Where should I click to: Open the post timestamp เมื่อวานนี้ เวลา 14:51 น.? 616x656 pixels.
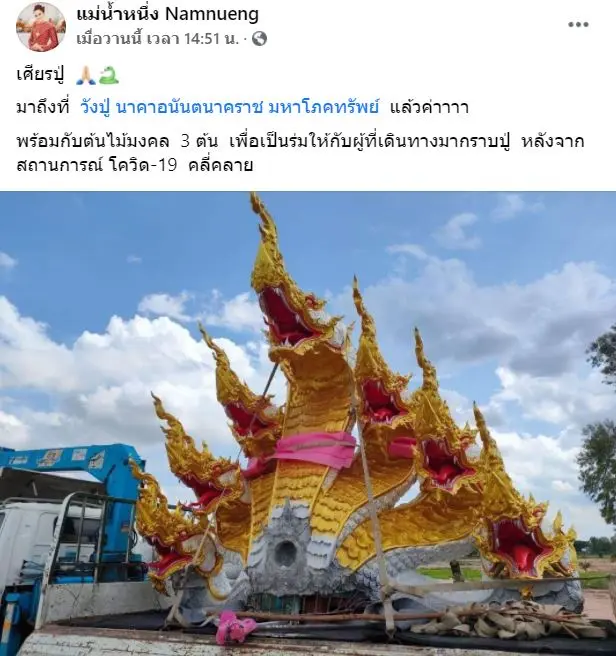[161, 38]
